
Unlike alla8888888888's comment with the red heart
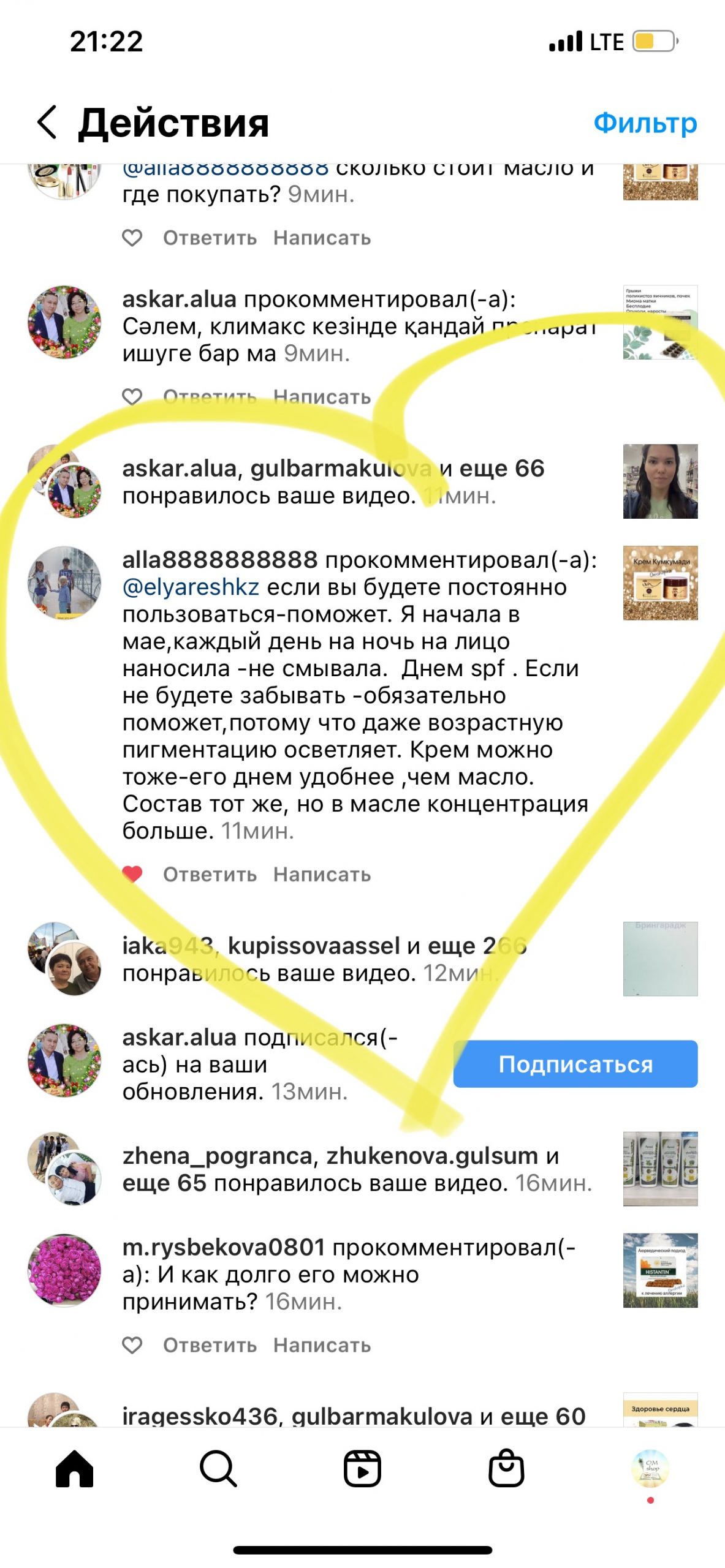pos(132,874)
